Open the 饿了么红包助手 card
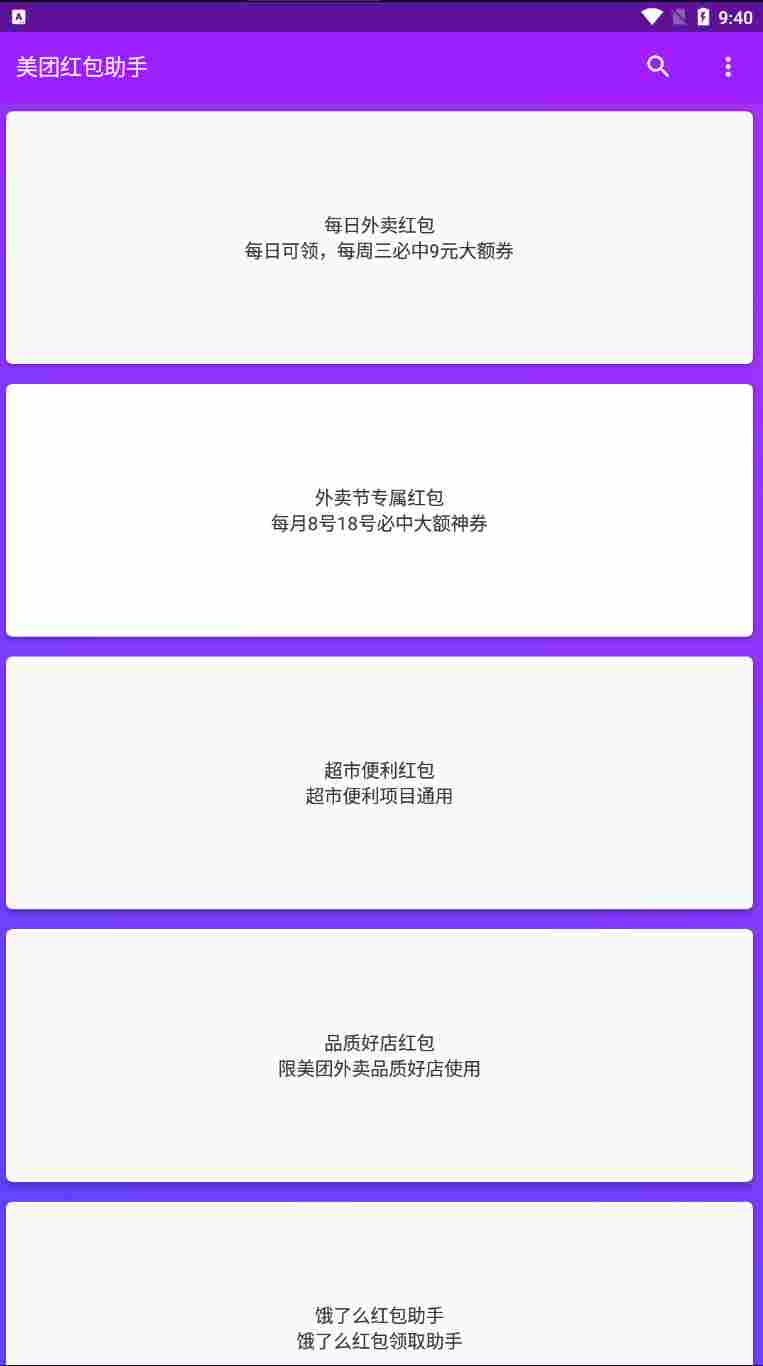The image size is (763, 1366). point(379,1284)
